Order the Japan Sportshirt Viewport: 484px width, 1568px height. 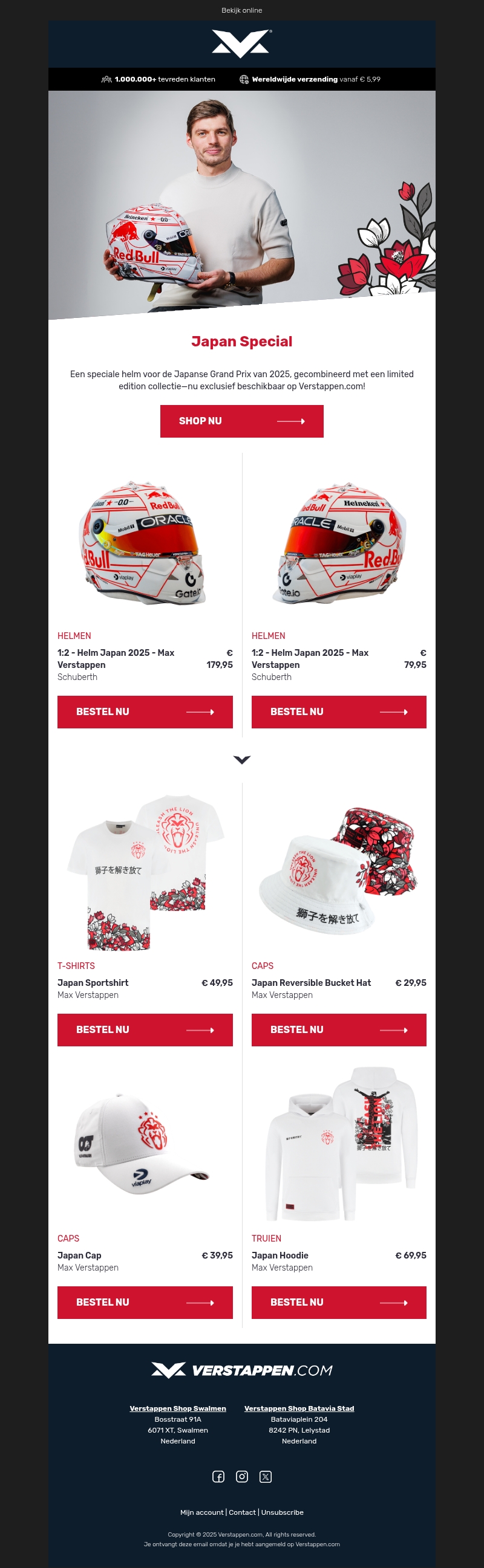pyautogui.click(x=145, y=1029)
